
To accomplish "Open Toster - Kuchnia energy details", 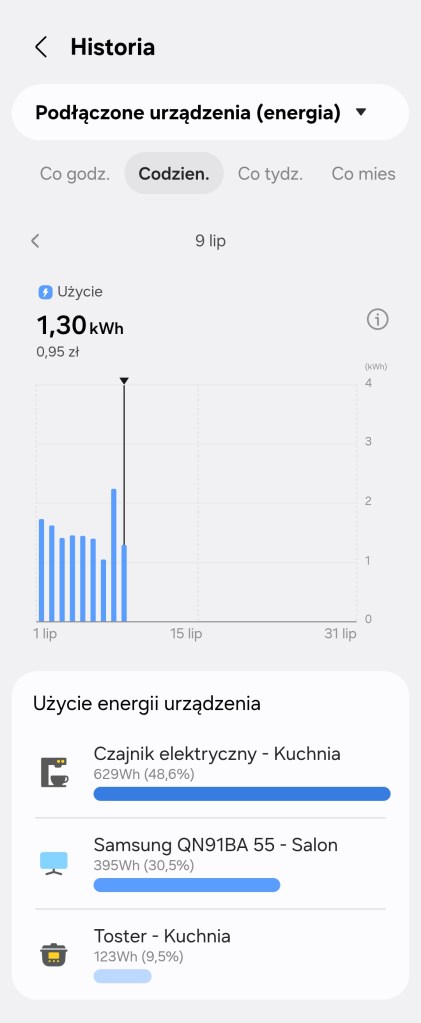I will [210, 955].
